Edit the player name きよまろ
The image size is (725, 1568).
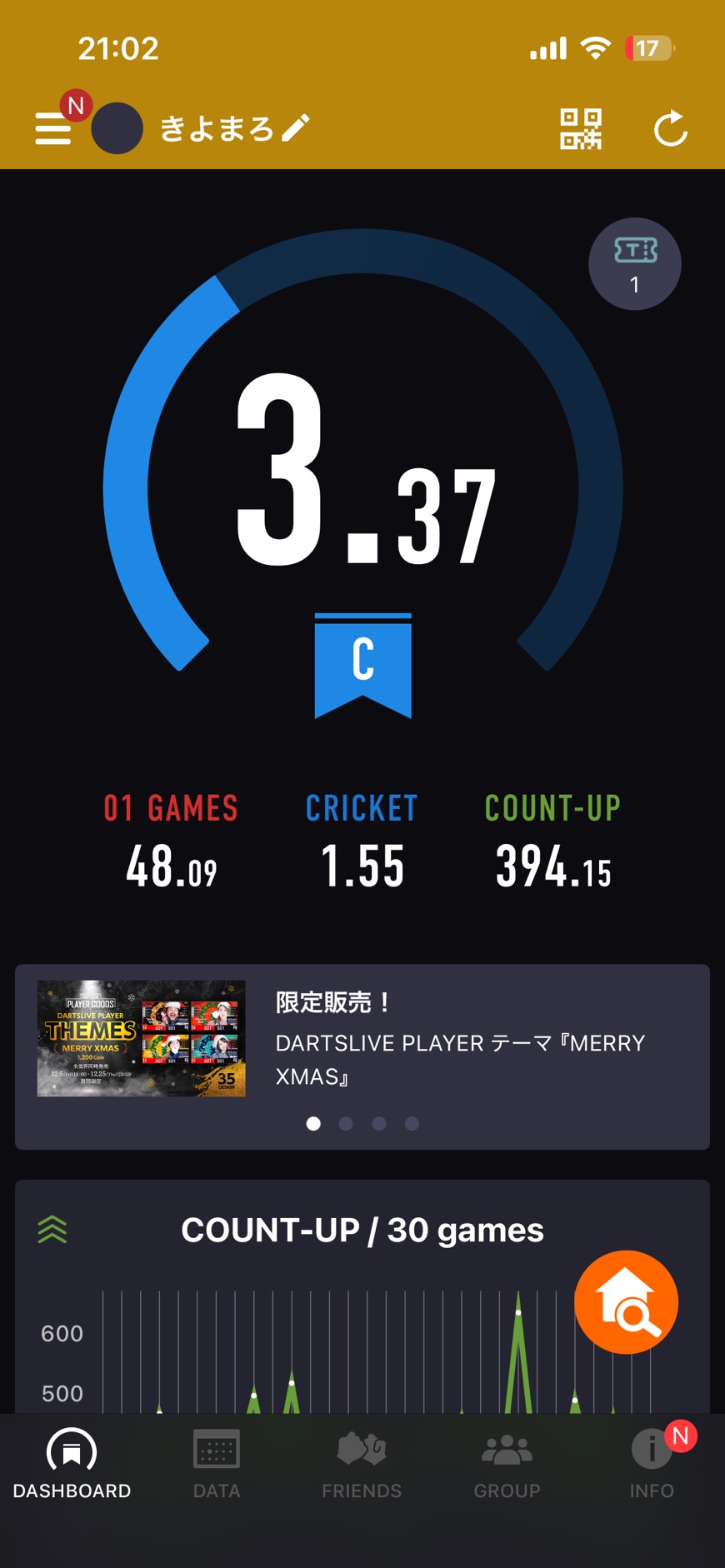[296, 127]
